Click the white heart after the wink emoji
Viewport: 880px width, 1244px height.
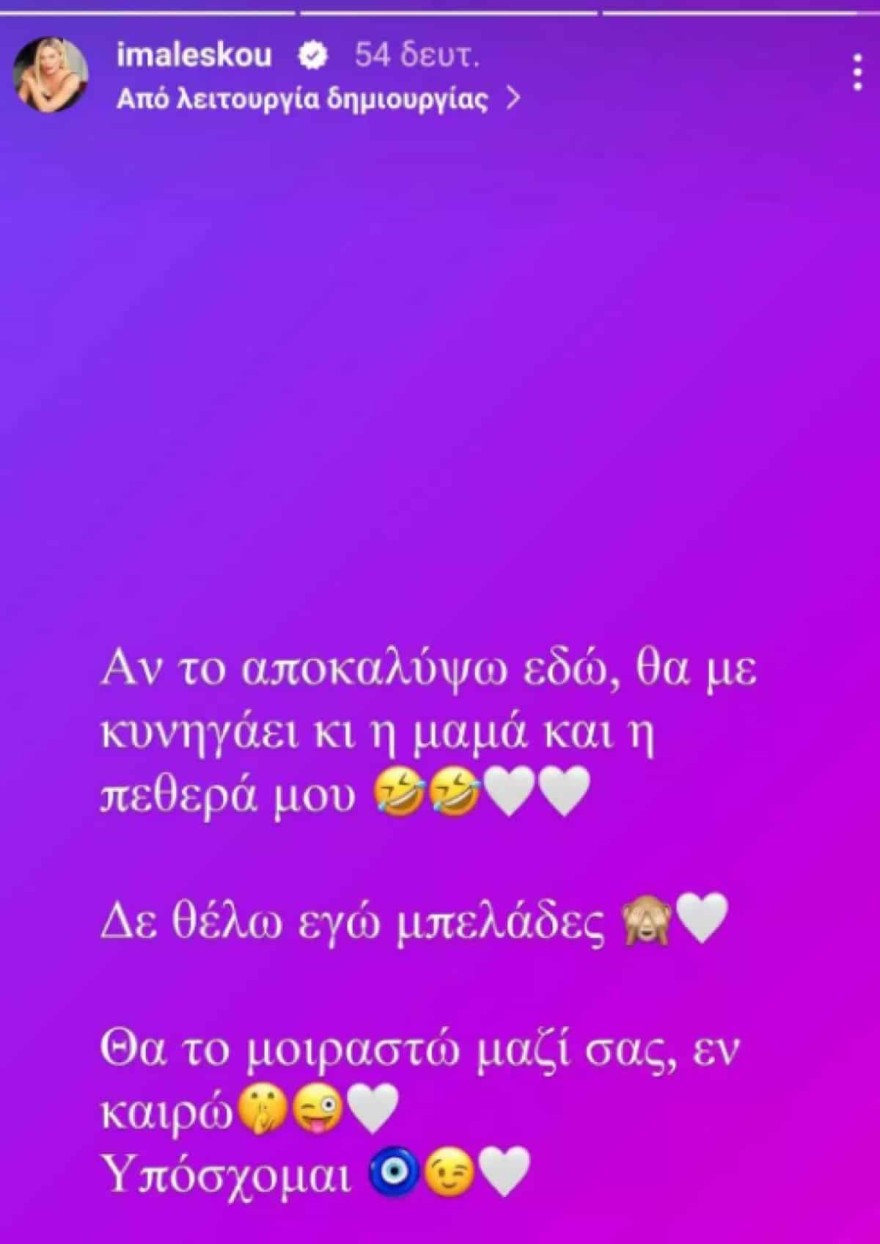click(x=373, y=1108)
